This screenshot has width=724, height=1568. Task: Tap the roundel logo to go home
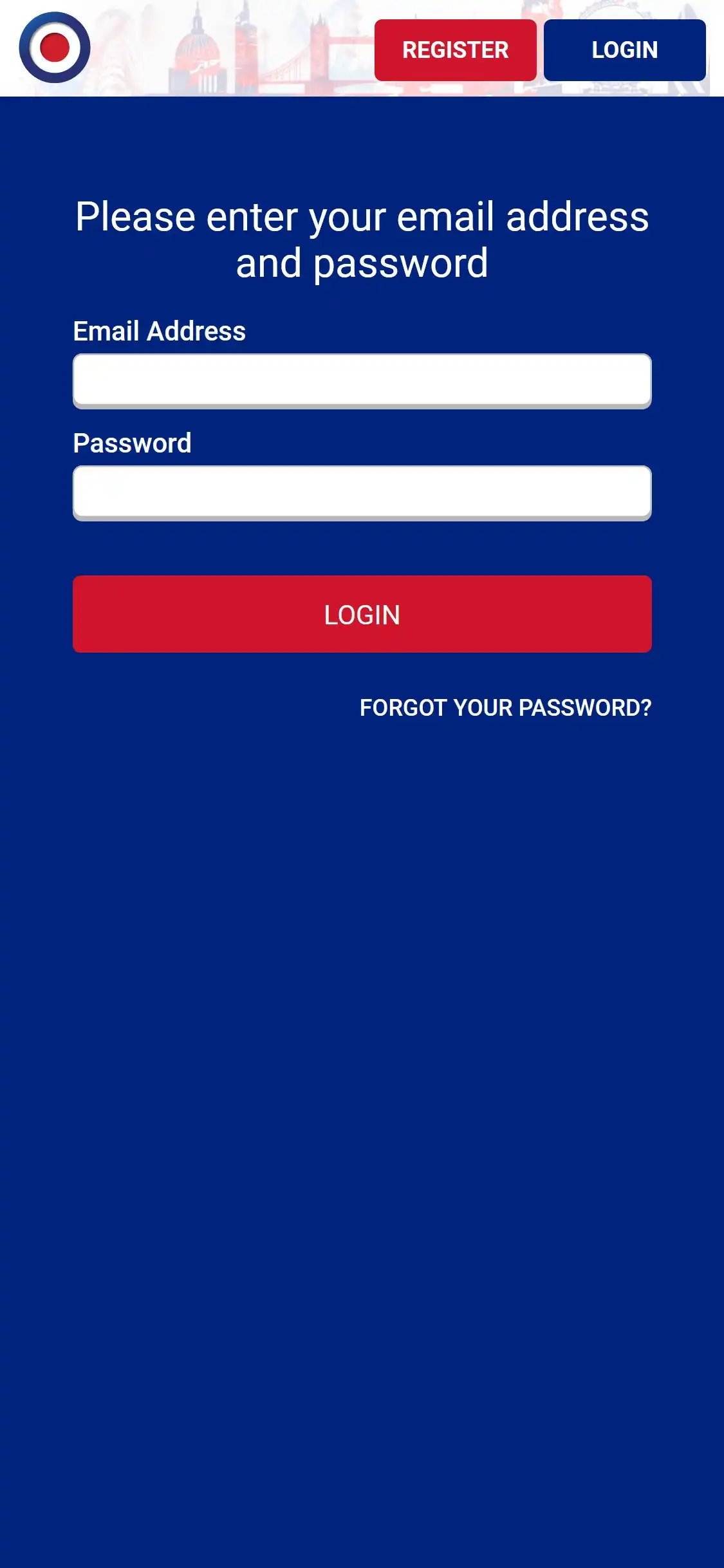click(55, 48)
